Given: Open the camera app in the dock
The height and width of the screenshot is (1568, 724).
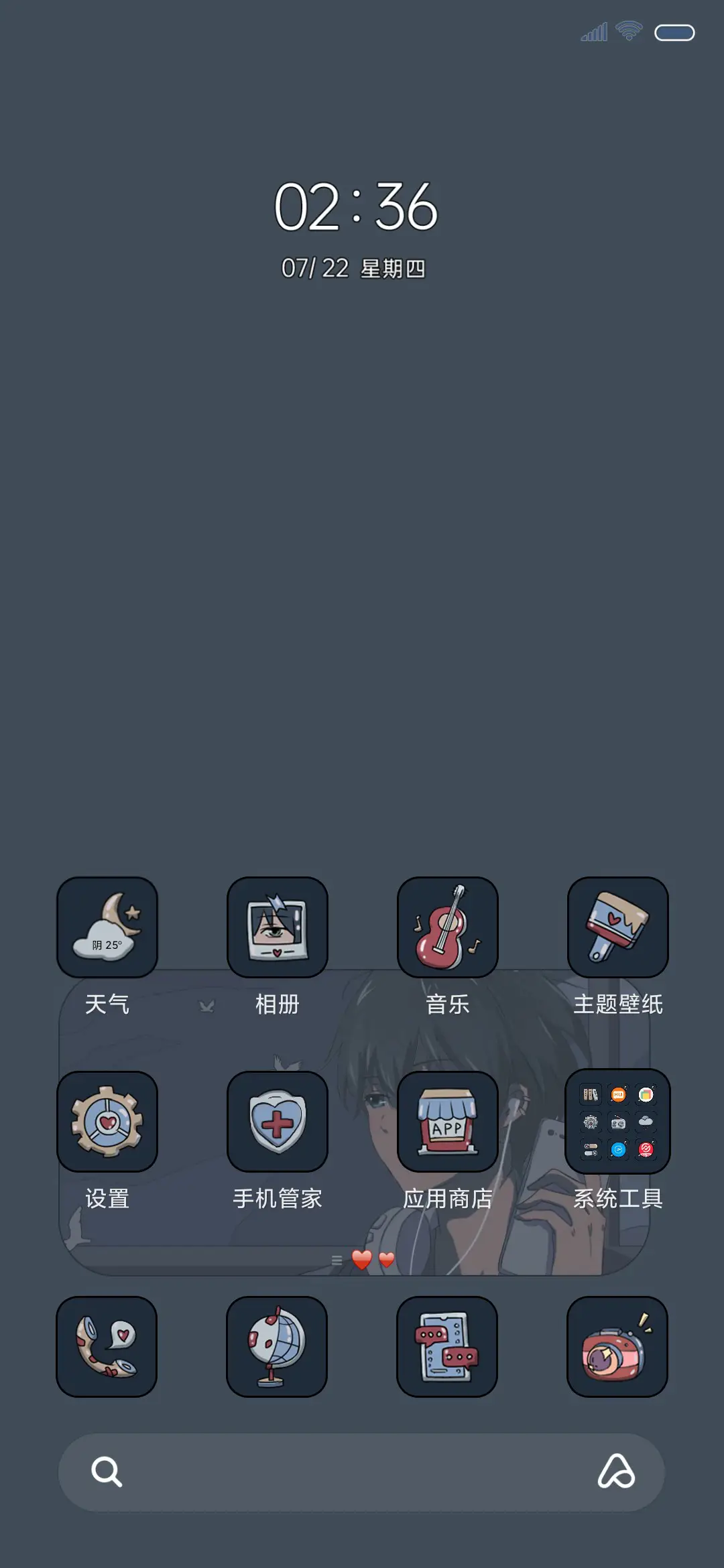Looking at the screenshot, I should click(x=617, y=1347).
